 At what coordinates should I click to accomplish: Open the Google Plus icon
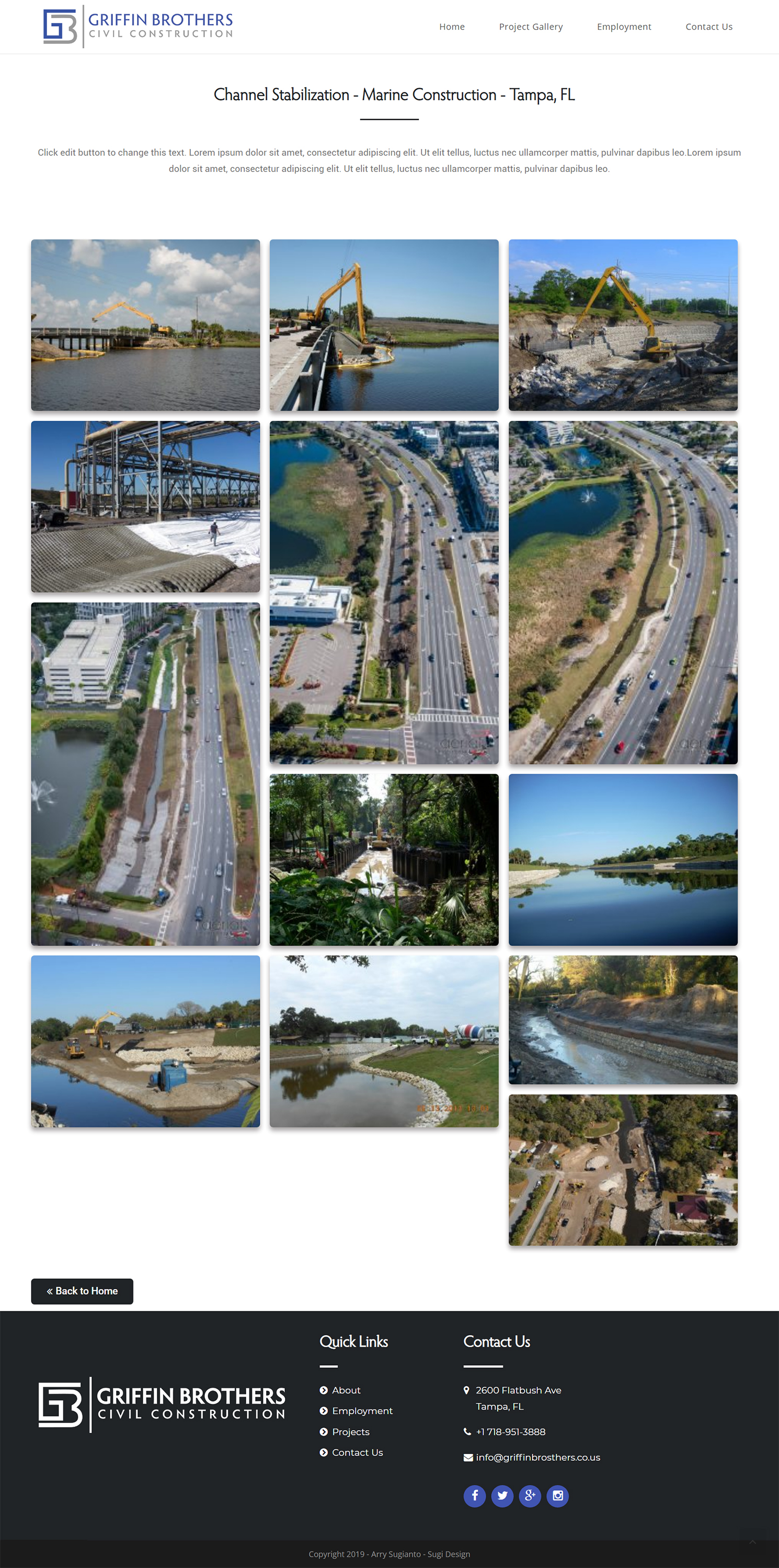[x=530, y=1495]
